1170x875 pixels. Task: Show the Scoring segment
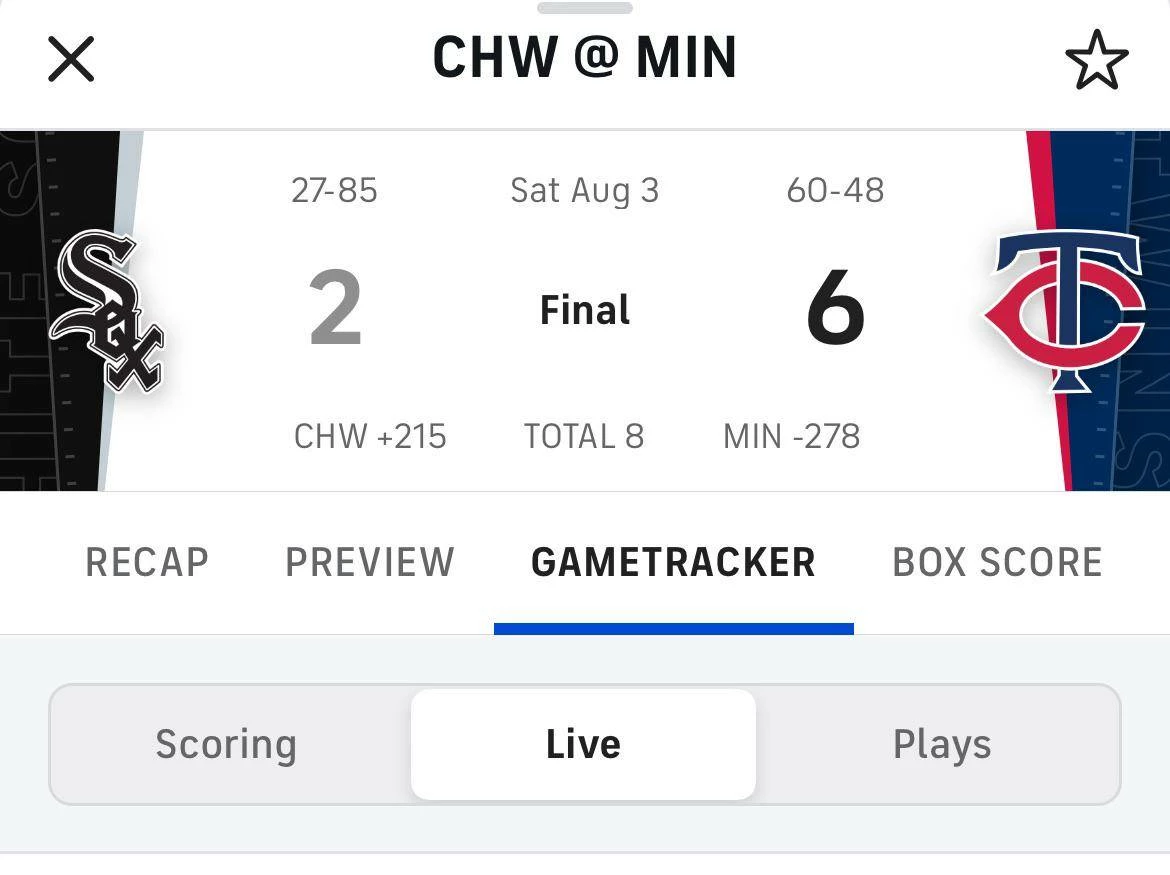coord(227,744)
